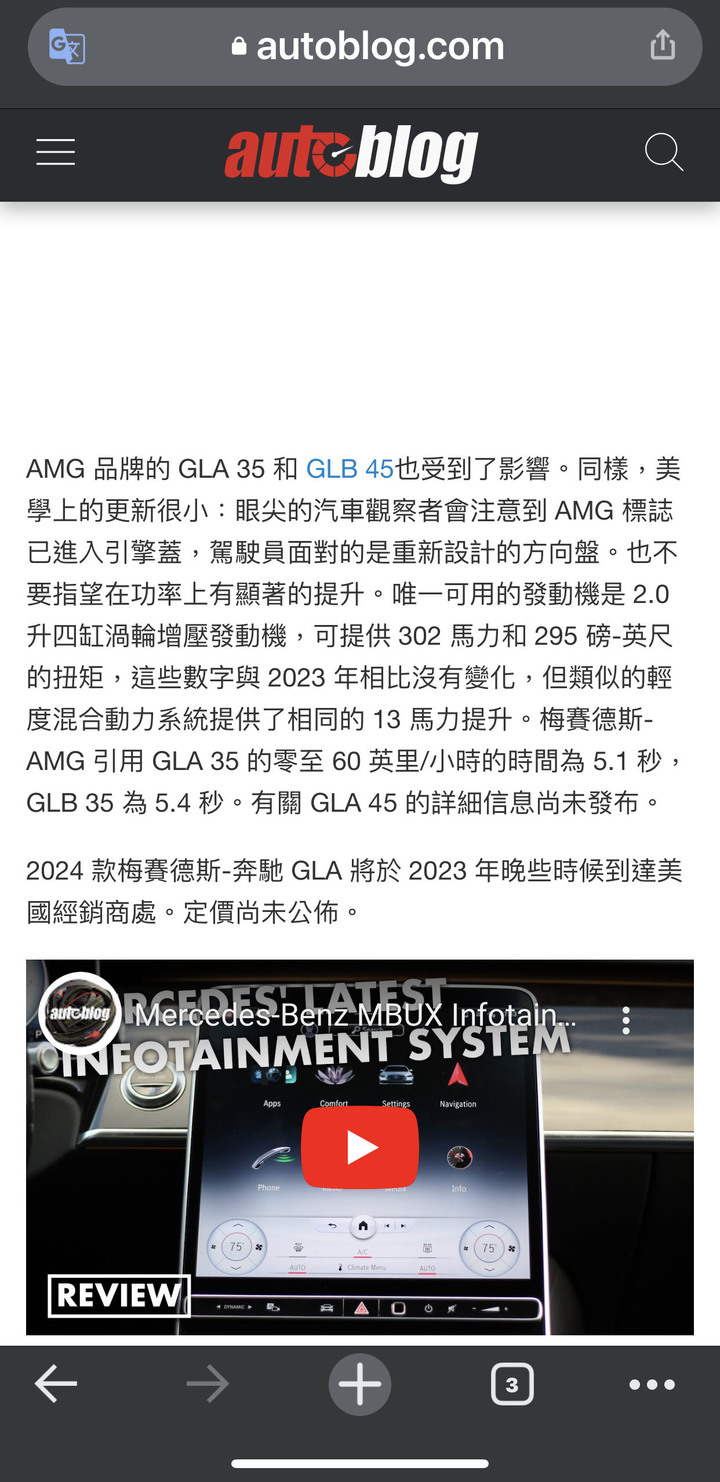The width and height of the screenshot is (720, 1482).
Task: Follow the GLB 45 hyperlink in the article
Action: (350, 469)
